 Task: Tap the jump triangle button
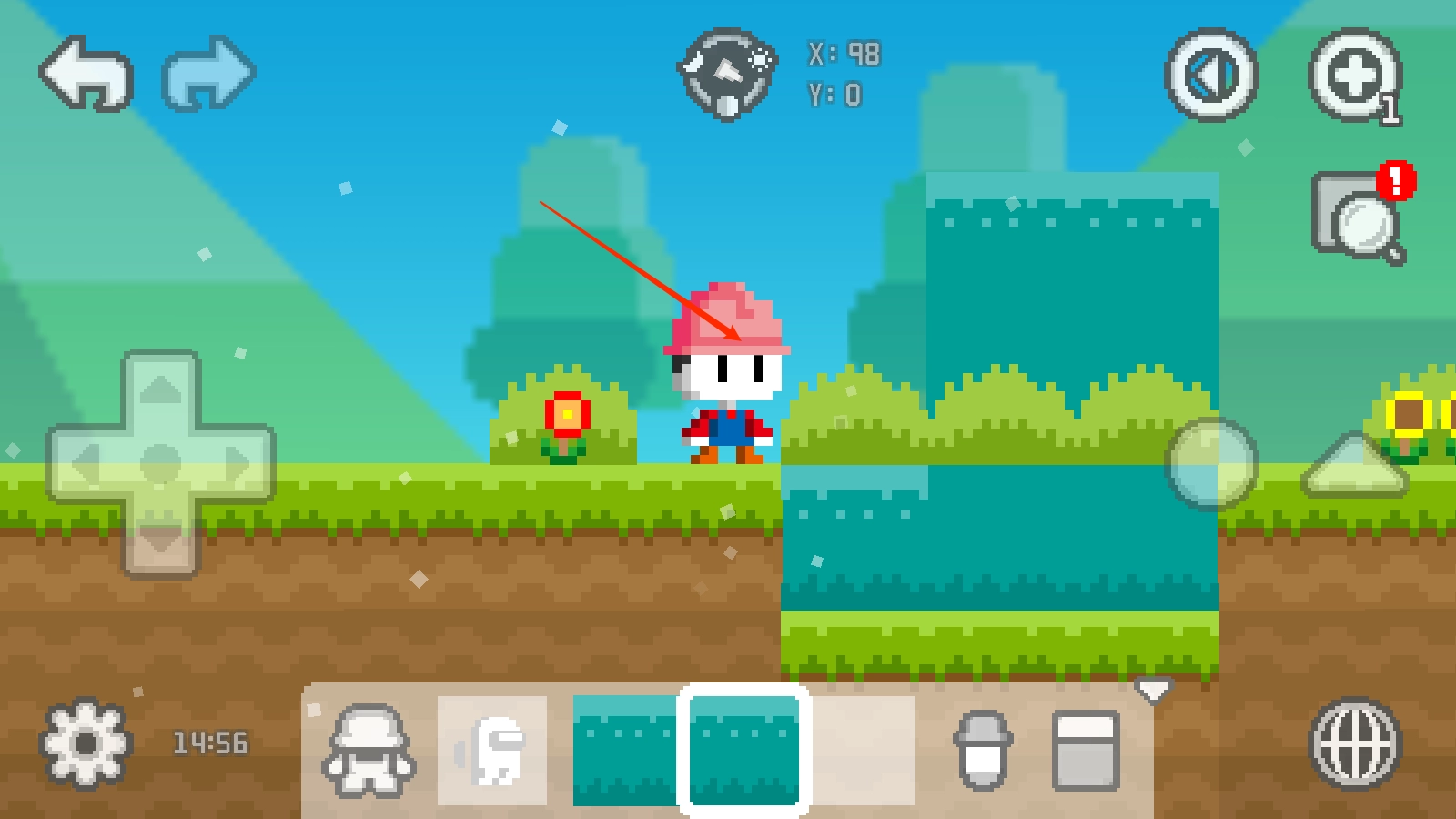(x=1355, y=465)
